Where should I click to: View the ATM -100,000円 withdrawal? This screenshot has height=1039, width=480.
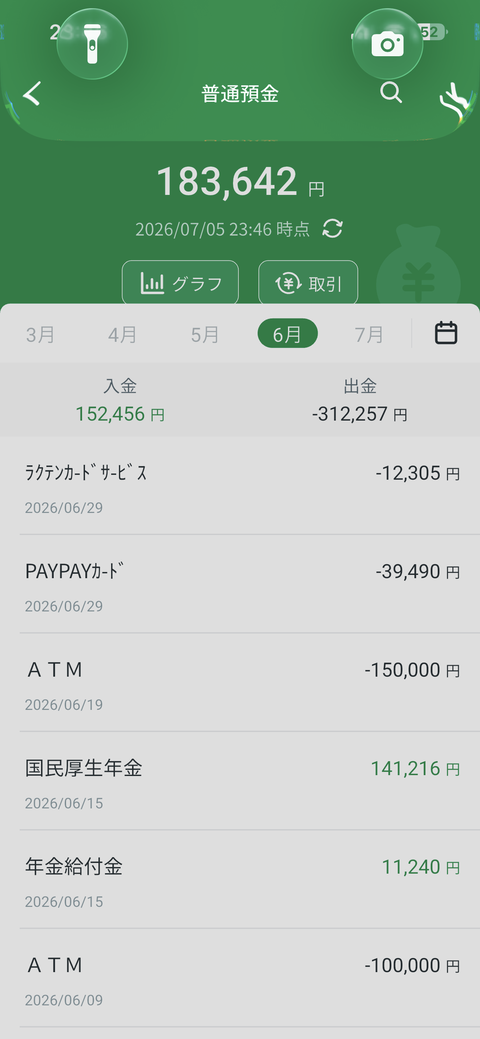point(240,977)
